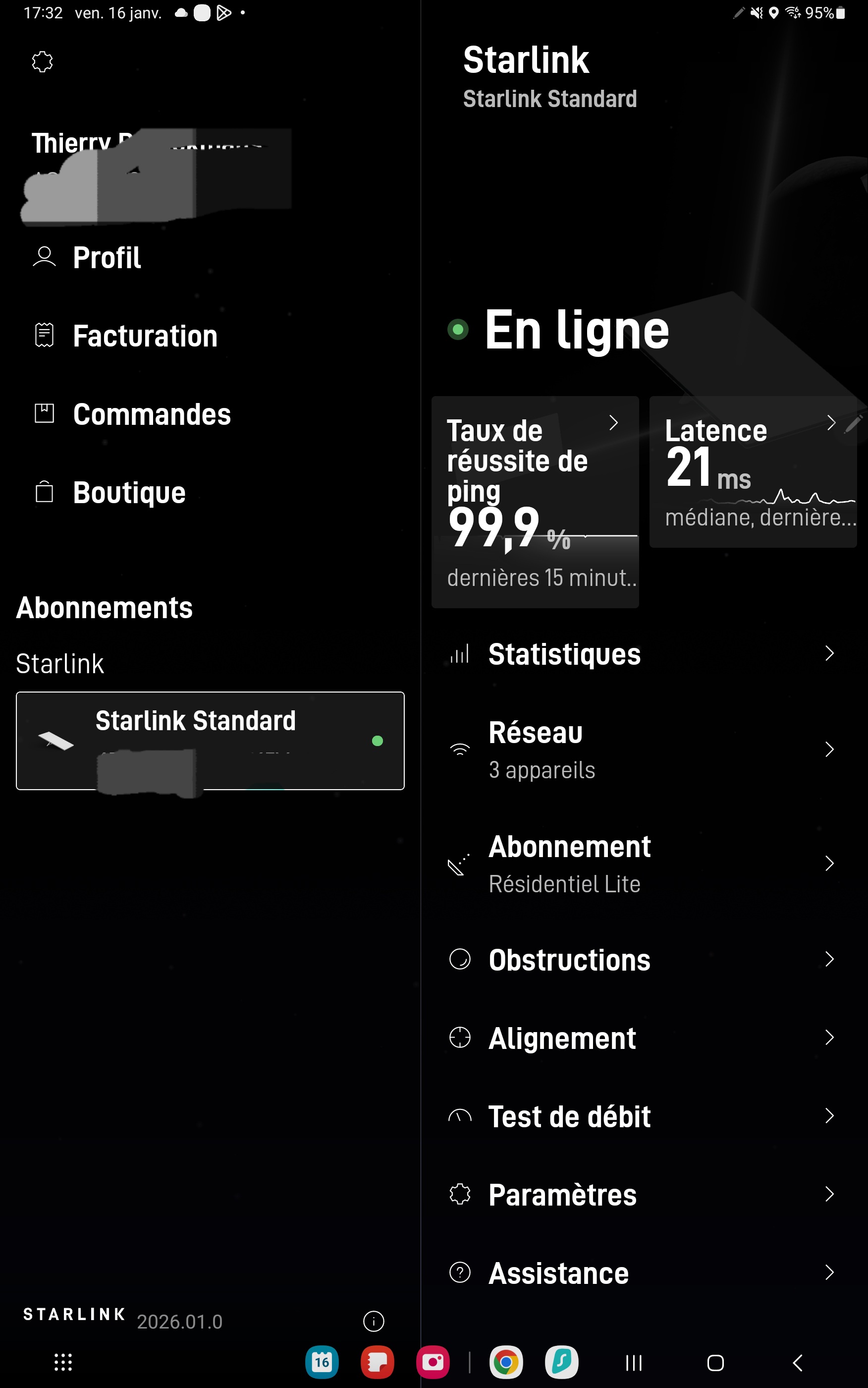Get help via Assistance

(x=641, y=1272)
